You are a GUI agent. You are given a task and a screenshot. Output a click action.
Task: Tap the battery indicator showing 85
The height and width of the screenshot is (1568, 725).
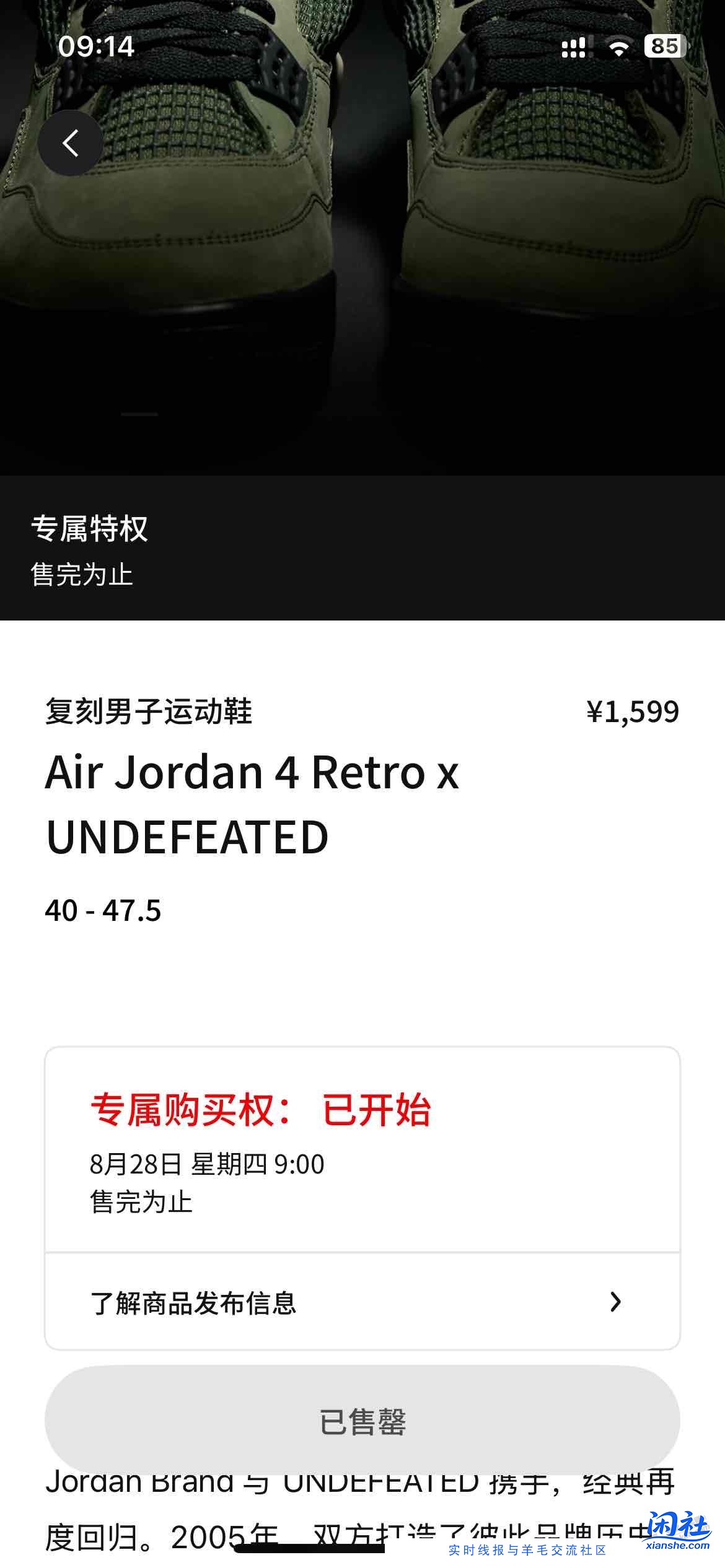click(662, 44)
